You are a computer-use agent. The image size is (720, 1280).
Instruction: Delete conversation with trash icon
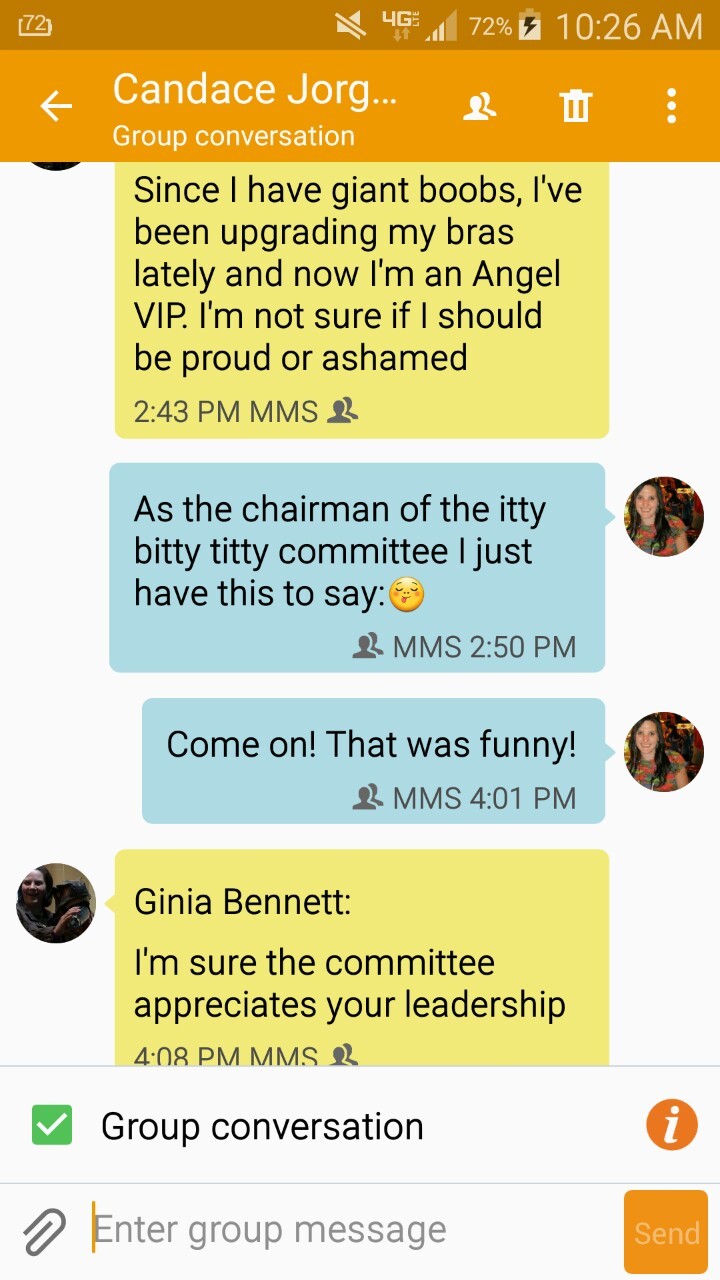coord(576,106)
